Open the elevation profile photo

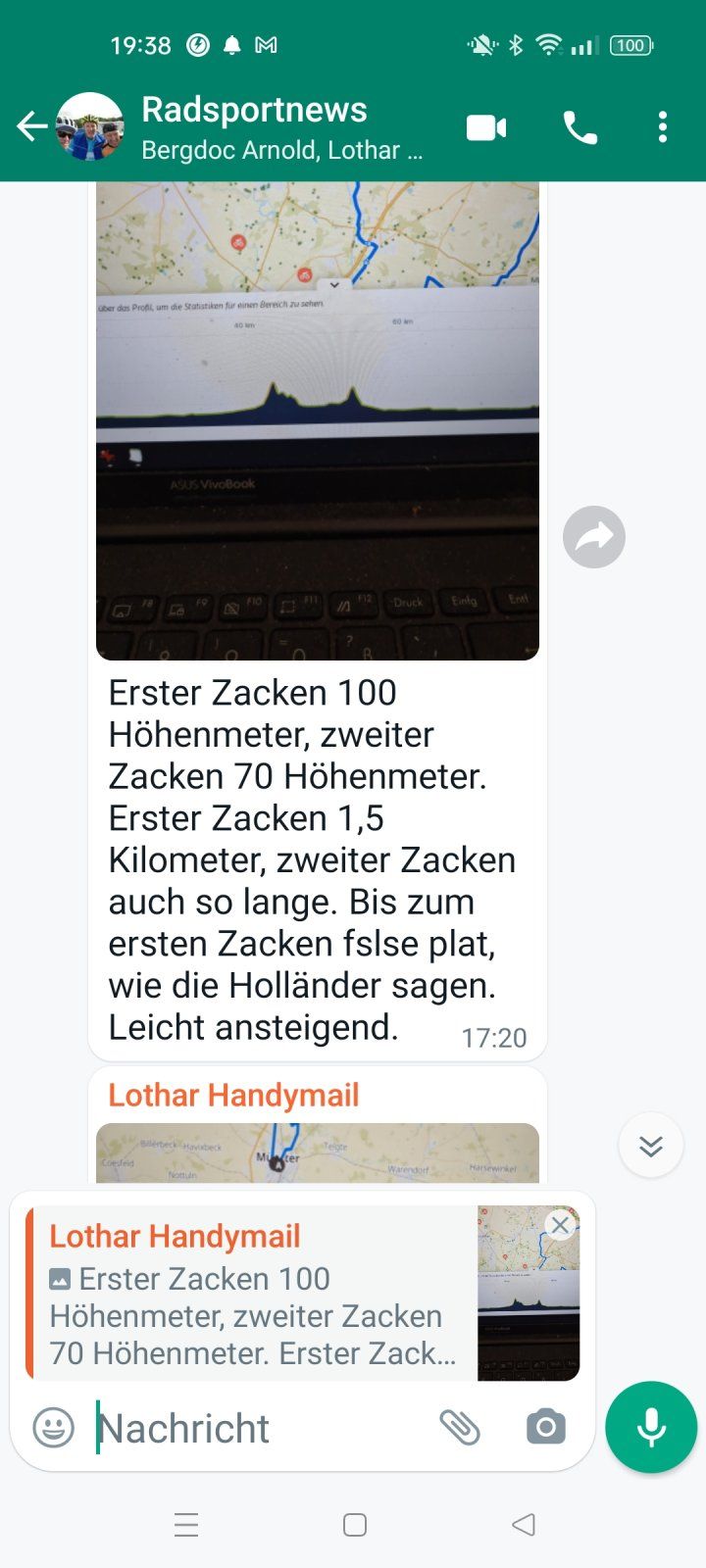click(x=317, y=421)
